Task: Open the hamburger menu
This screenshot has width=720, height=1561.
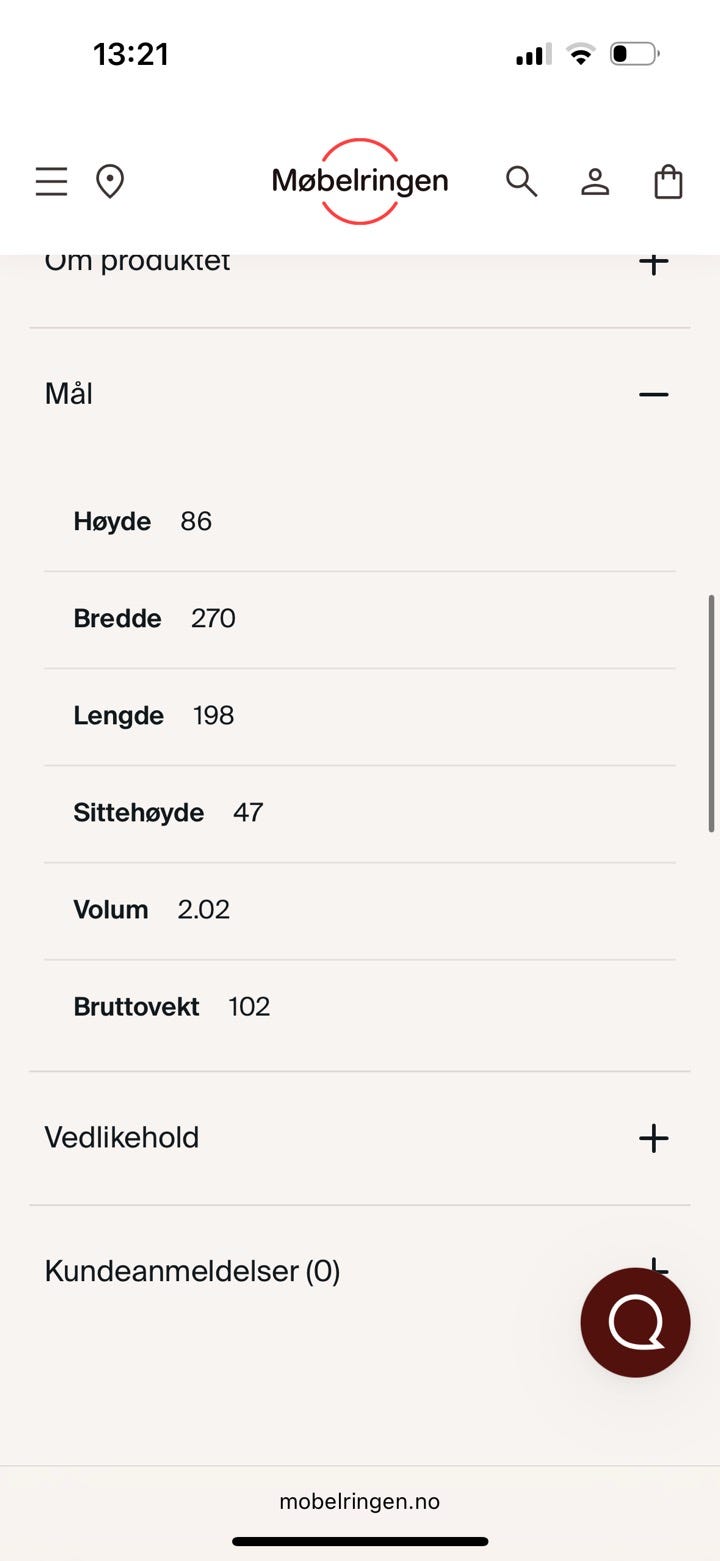Action: (52, 182)
